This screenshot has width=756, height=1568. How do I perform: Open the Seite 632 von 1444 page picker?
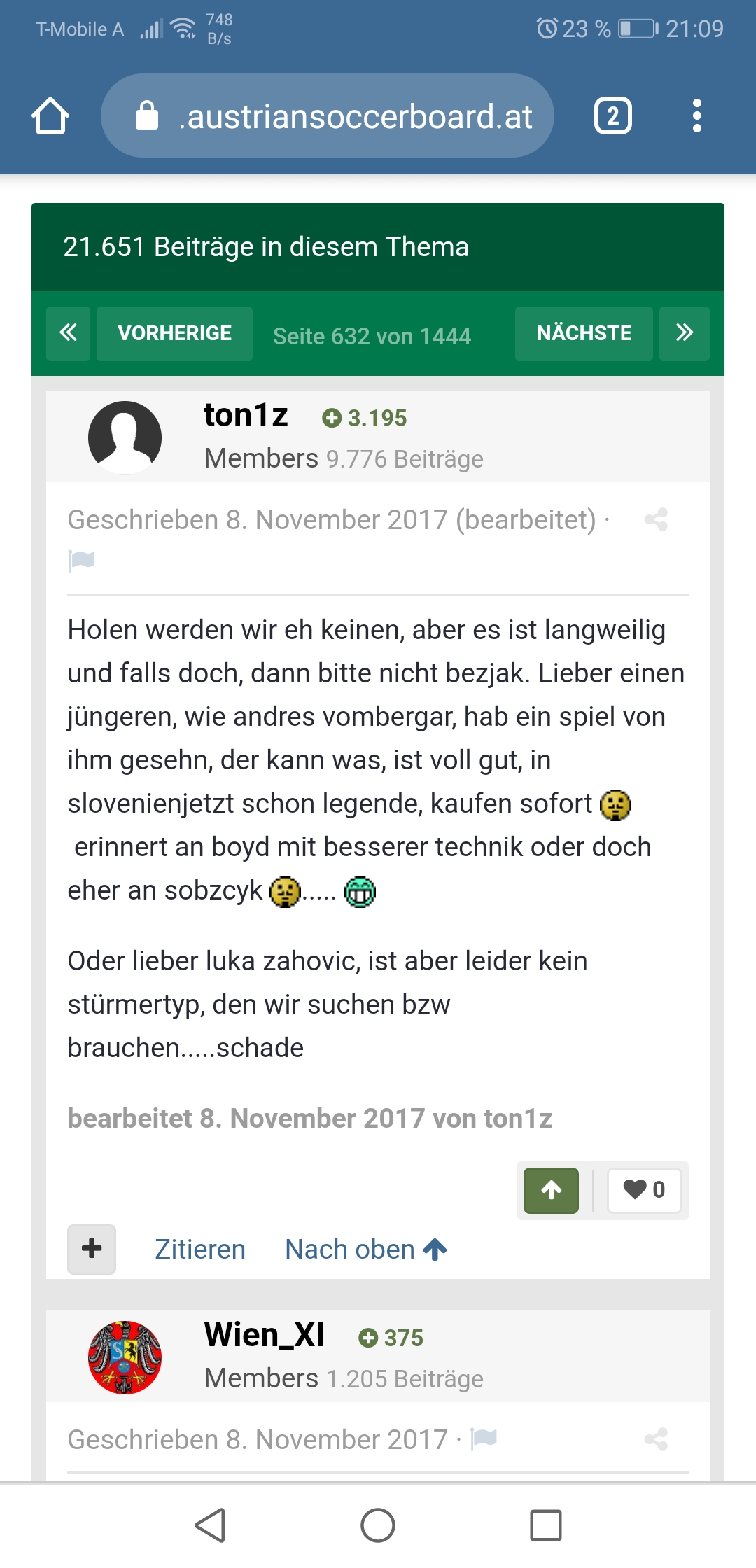click(x=372, y=336)
